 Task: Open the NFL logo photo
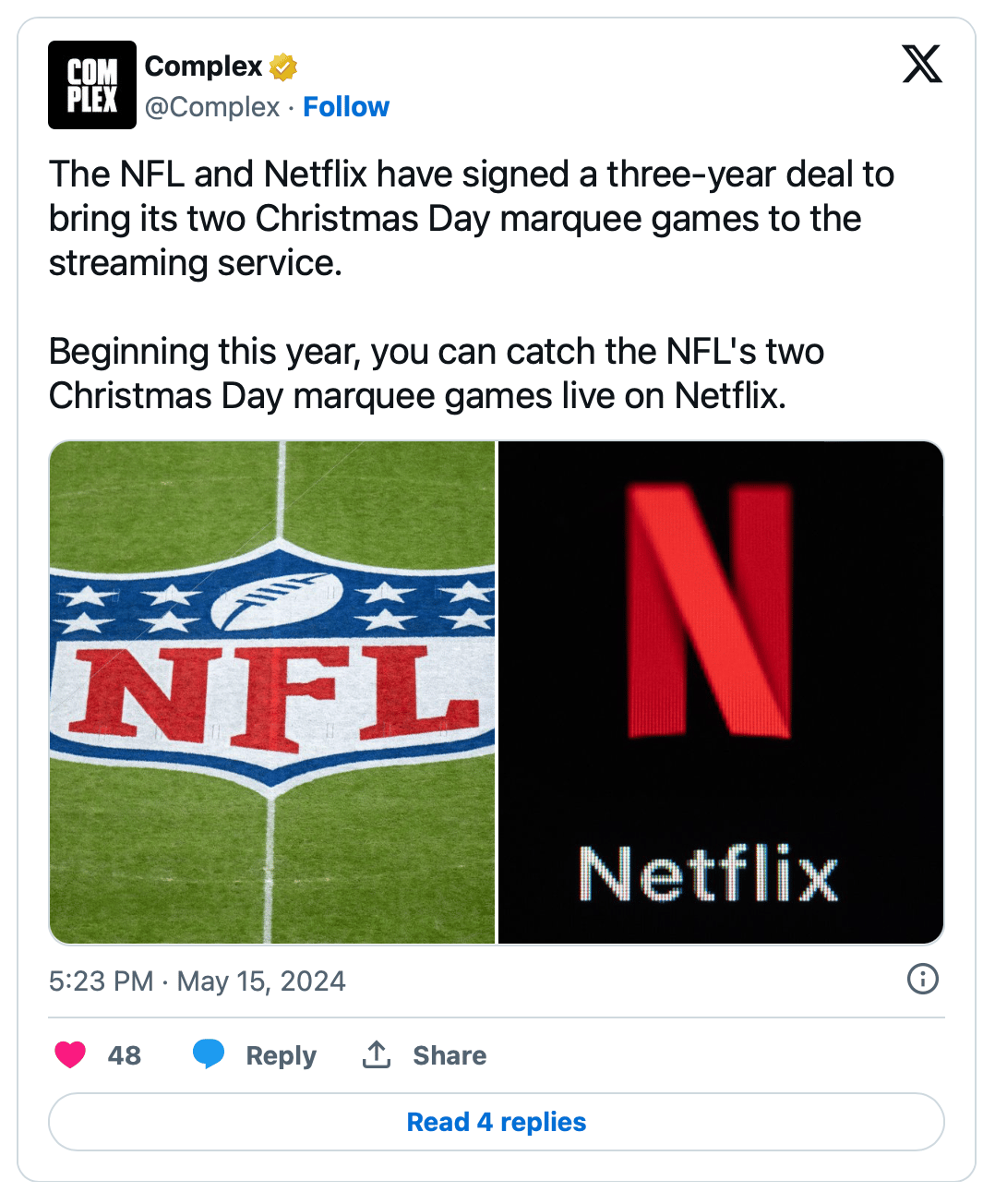click(272, 692)
